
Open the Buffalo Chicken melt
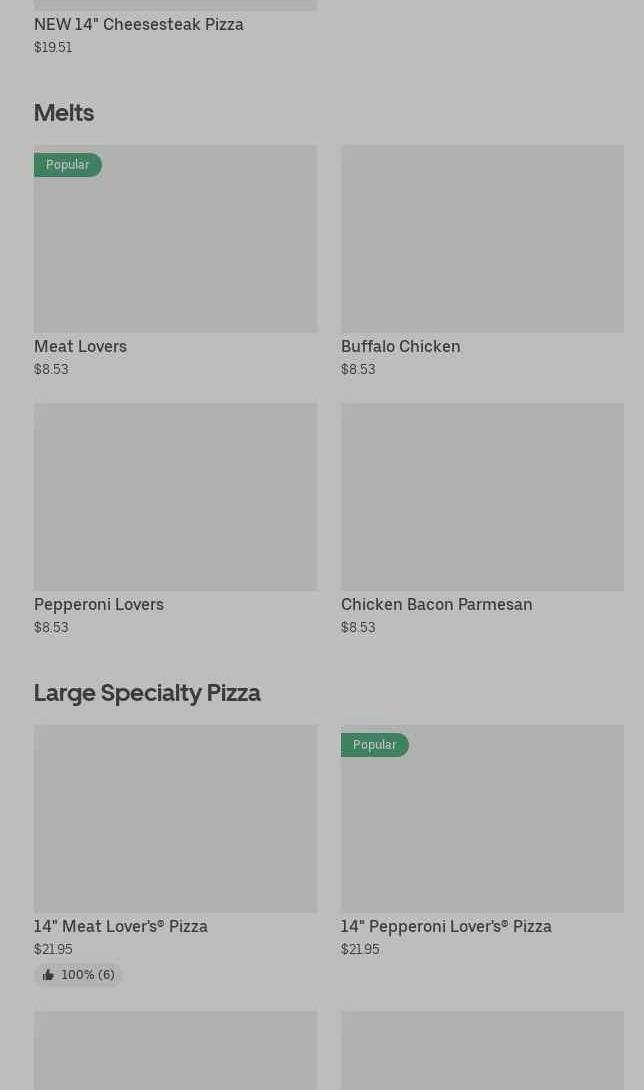point(482,240)
